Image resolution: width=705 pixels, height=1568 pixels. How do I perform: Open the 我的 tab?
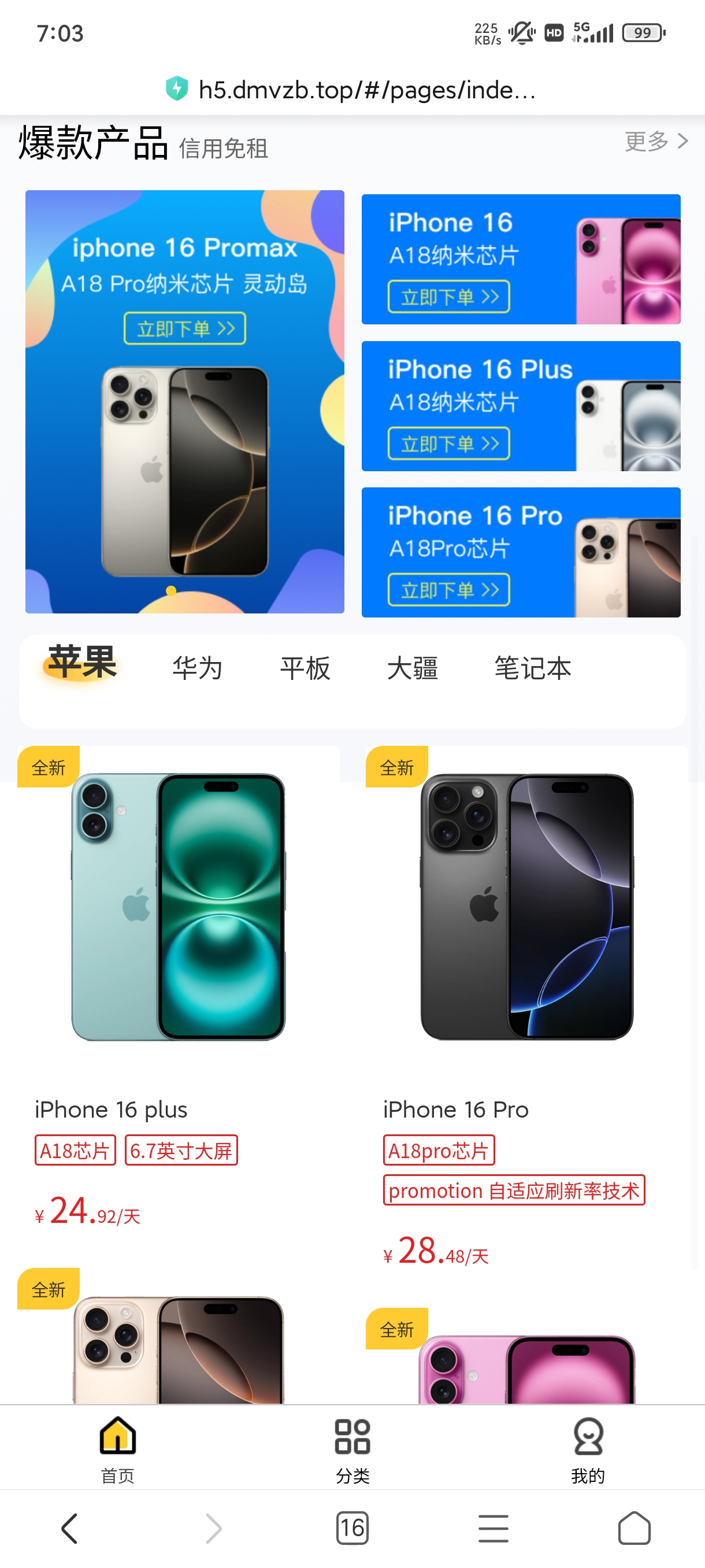coord(588,1450)
